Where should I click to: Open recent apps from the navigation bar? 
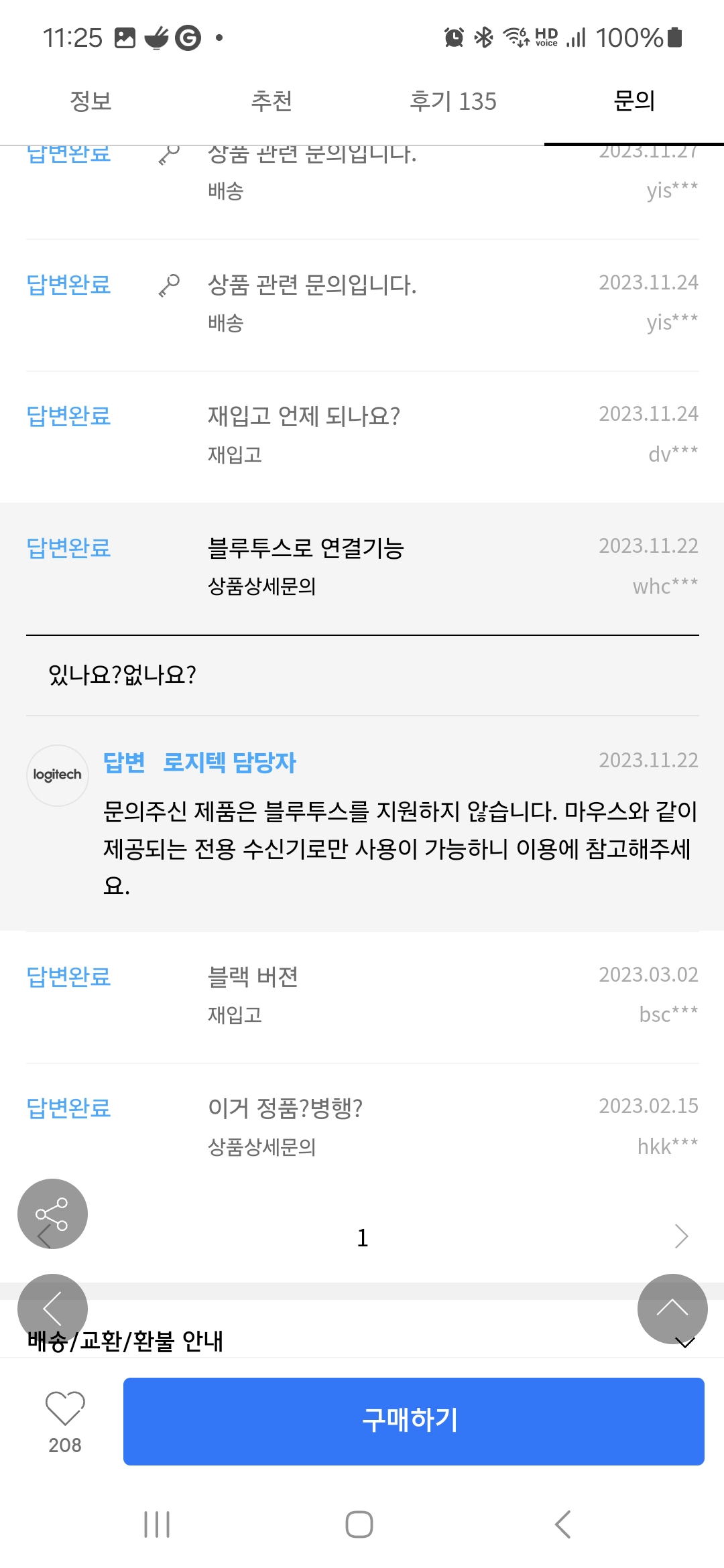[158, 1524]
